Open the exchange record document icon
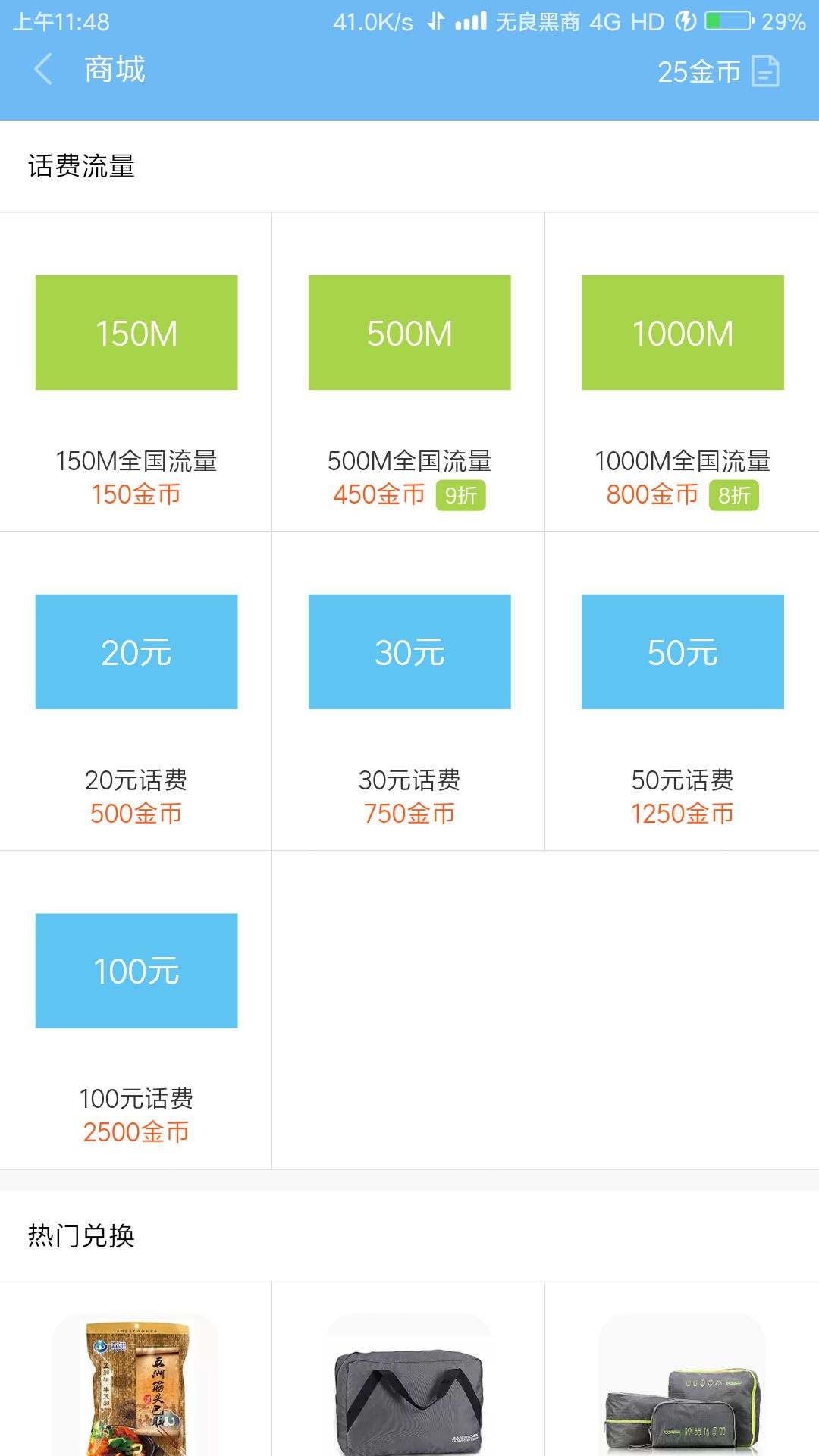Image resolution: width=819 pixels, height=1456 pixels. pos(766,72)
